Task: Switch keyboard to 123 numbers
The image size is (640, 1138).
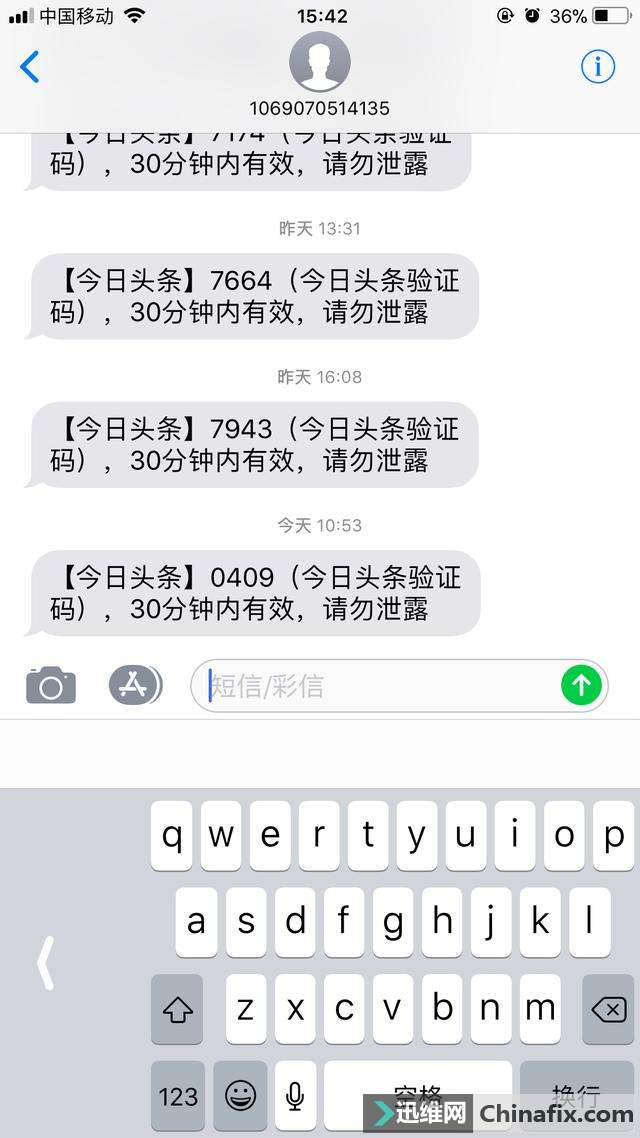Action: pos(178,1095)
